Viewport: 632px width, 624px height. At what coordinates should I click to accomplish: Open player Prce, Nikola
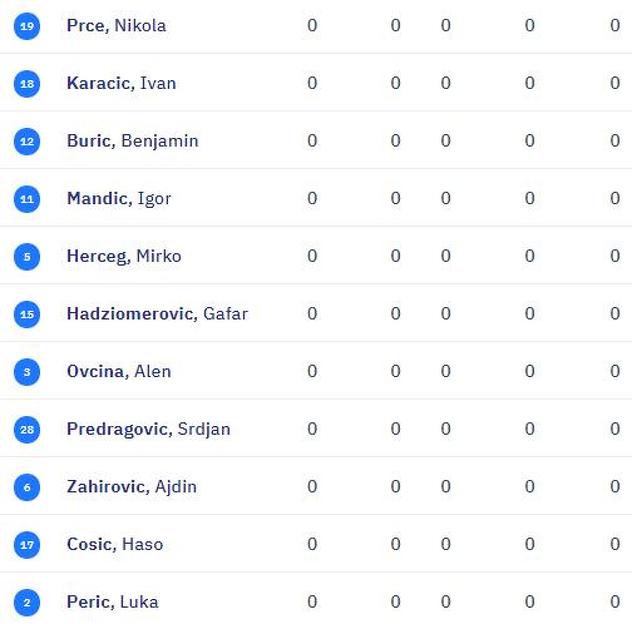pyautogui.click(x=116, y=26)
